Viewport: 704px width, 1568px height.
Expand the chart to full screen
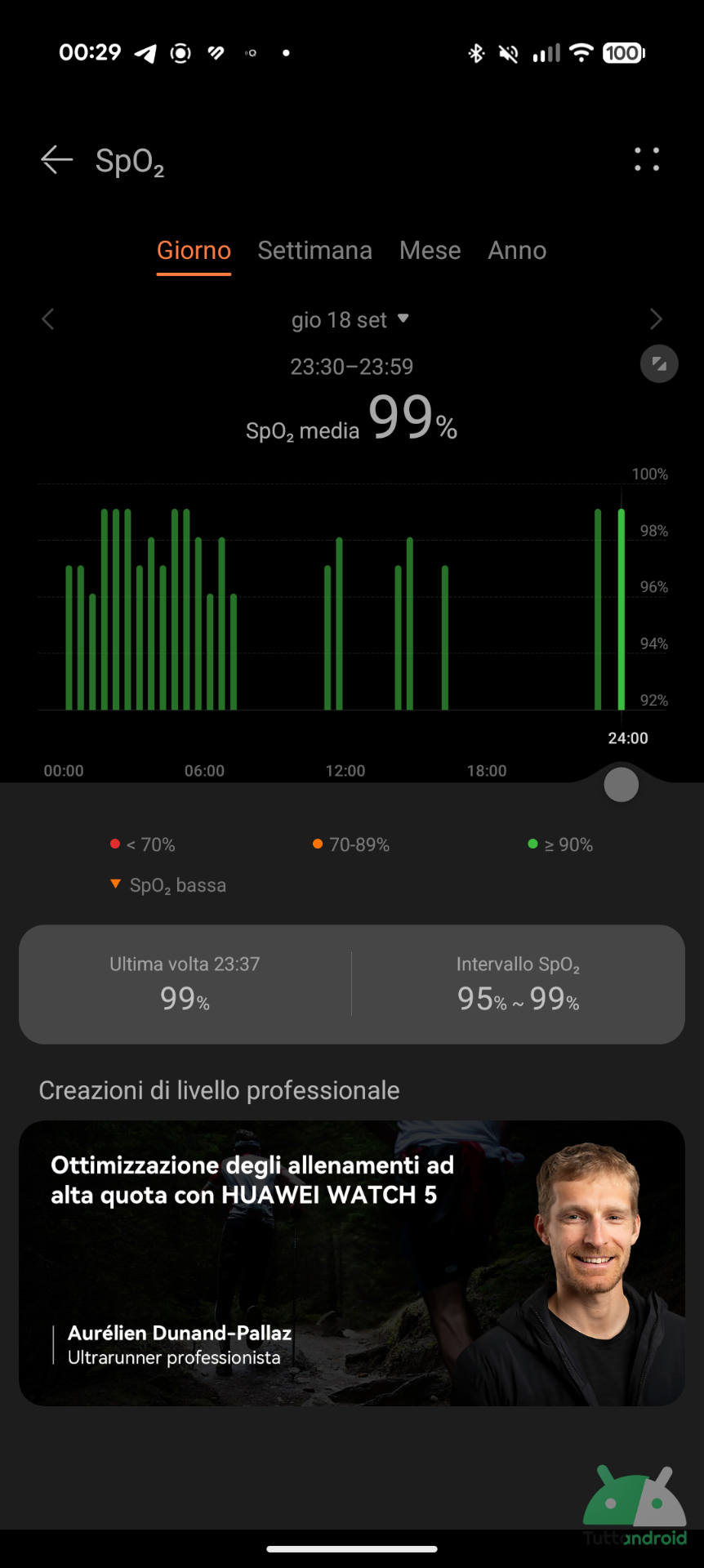pyautogui.click(x=659, y=364)
